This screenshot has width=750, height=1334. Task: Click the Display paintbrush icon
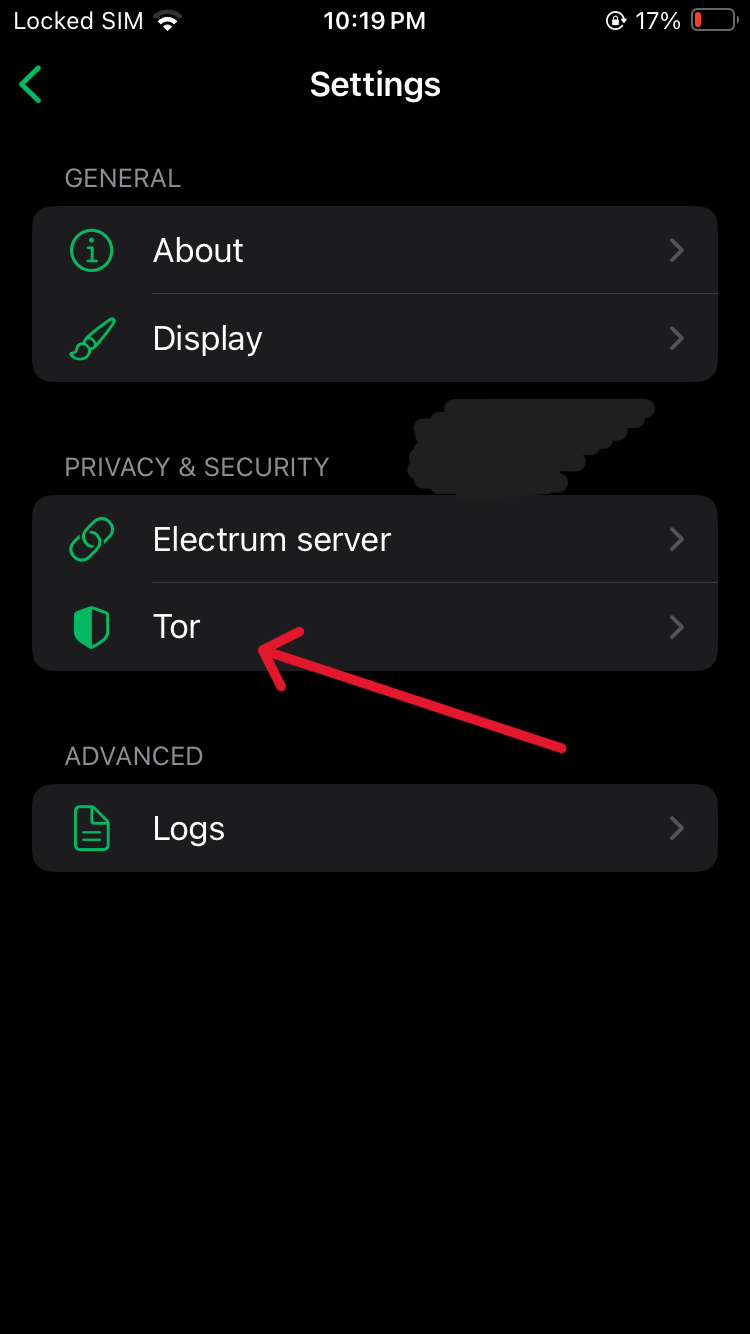[91, 338]
